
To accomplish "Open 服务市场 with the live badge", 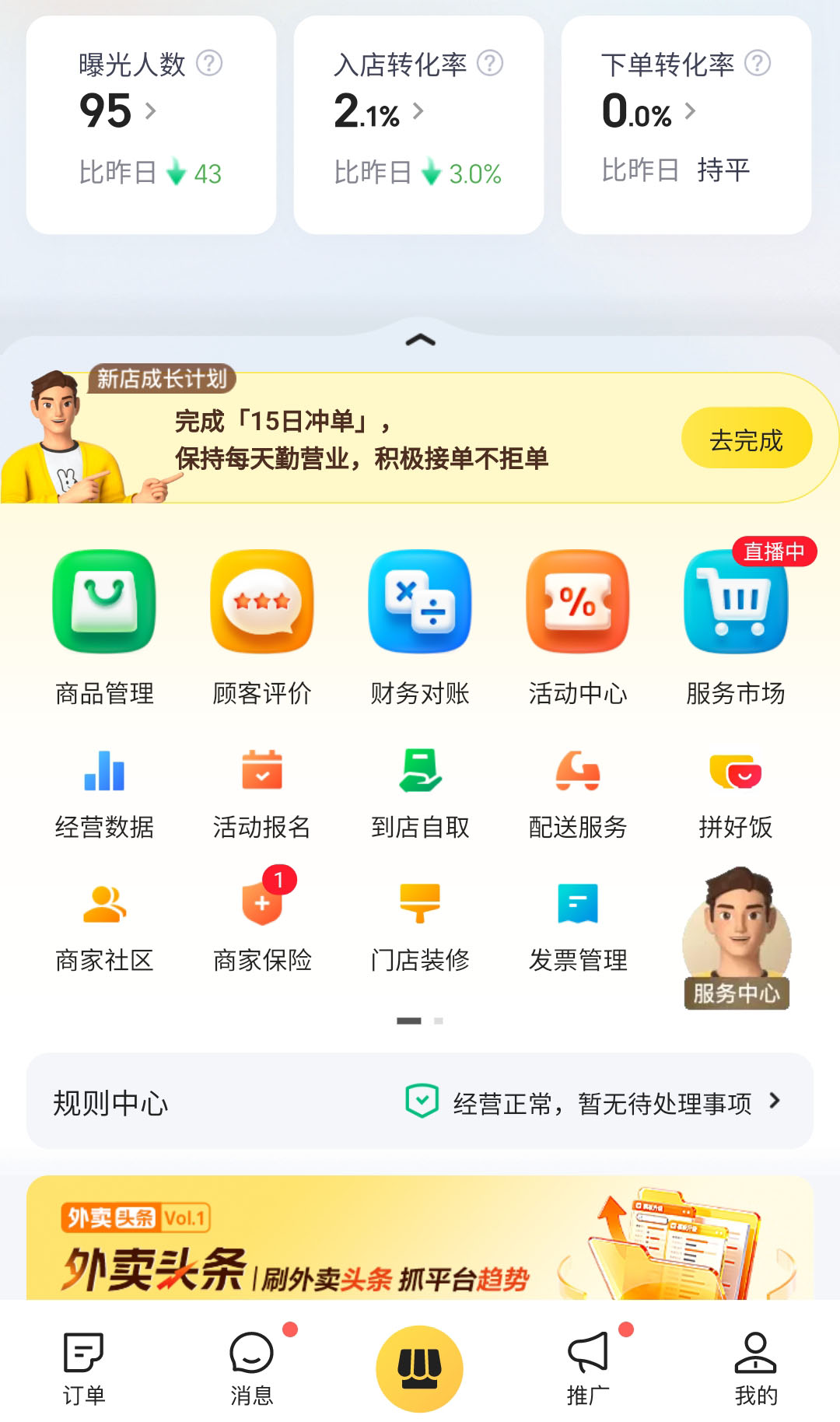I will pyautogui.click(x=735, y=626).
